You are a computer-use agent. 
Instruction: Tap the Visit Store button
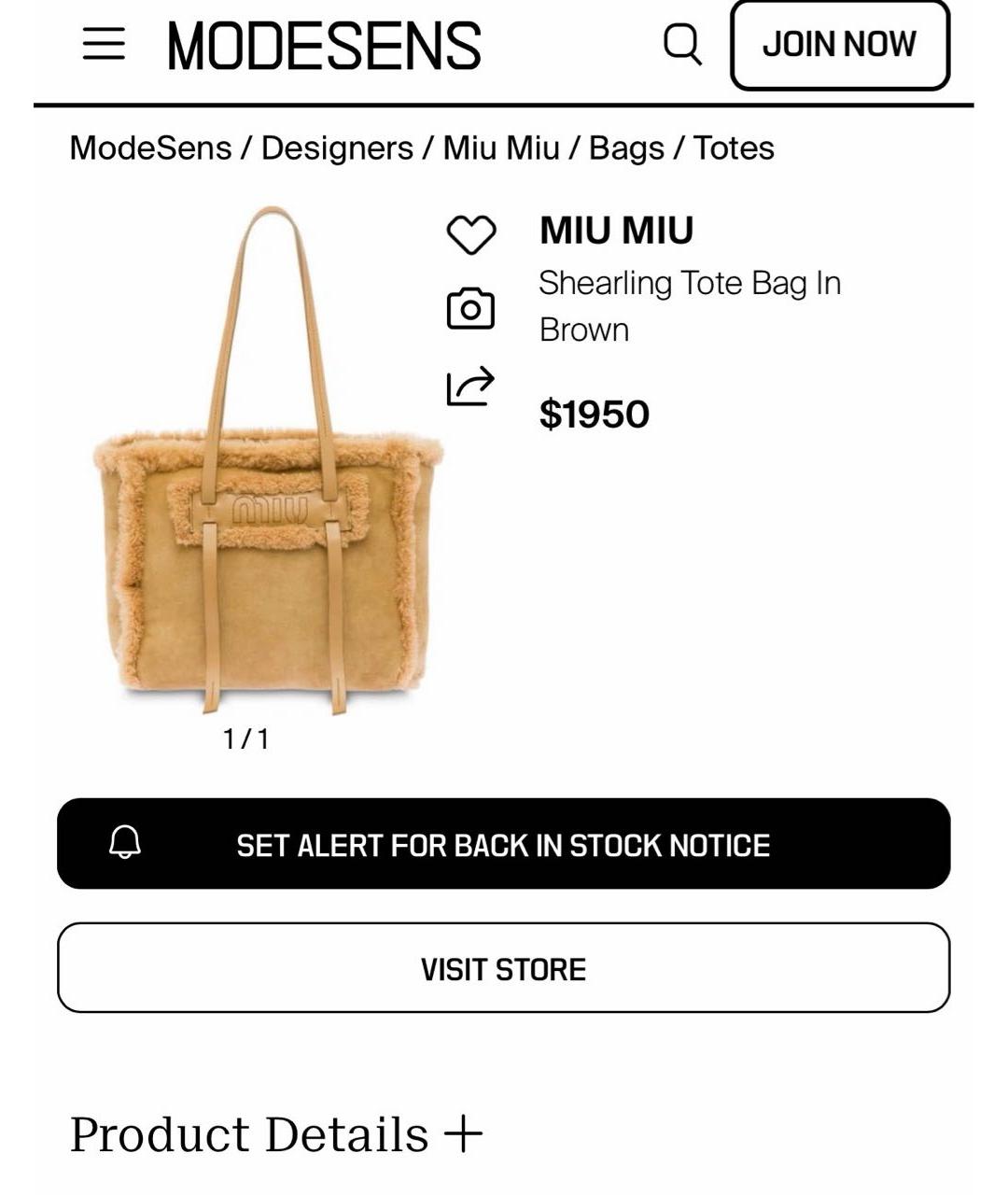503,968
